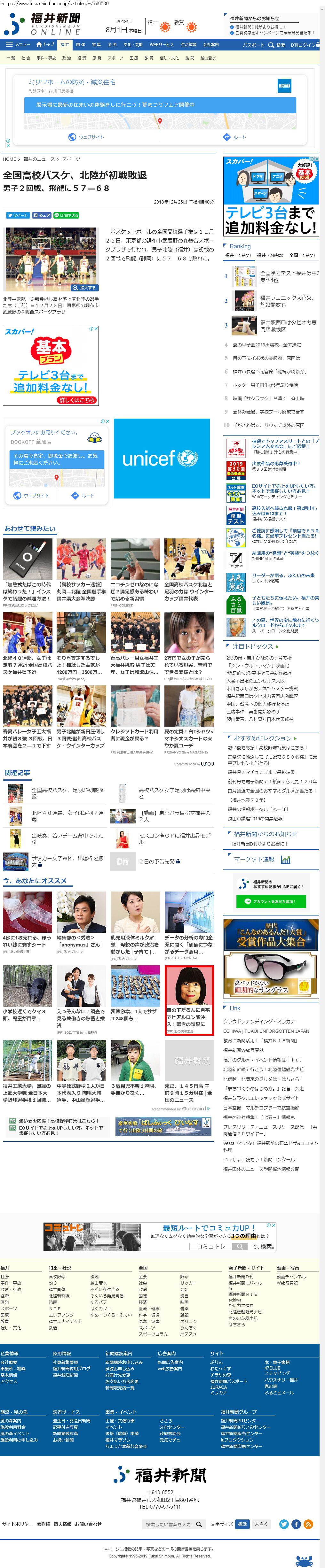
Task: Share article via ツイート button
Action: (18, 215)
